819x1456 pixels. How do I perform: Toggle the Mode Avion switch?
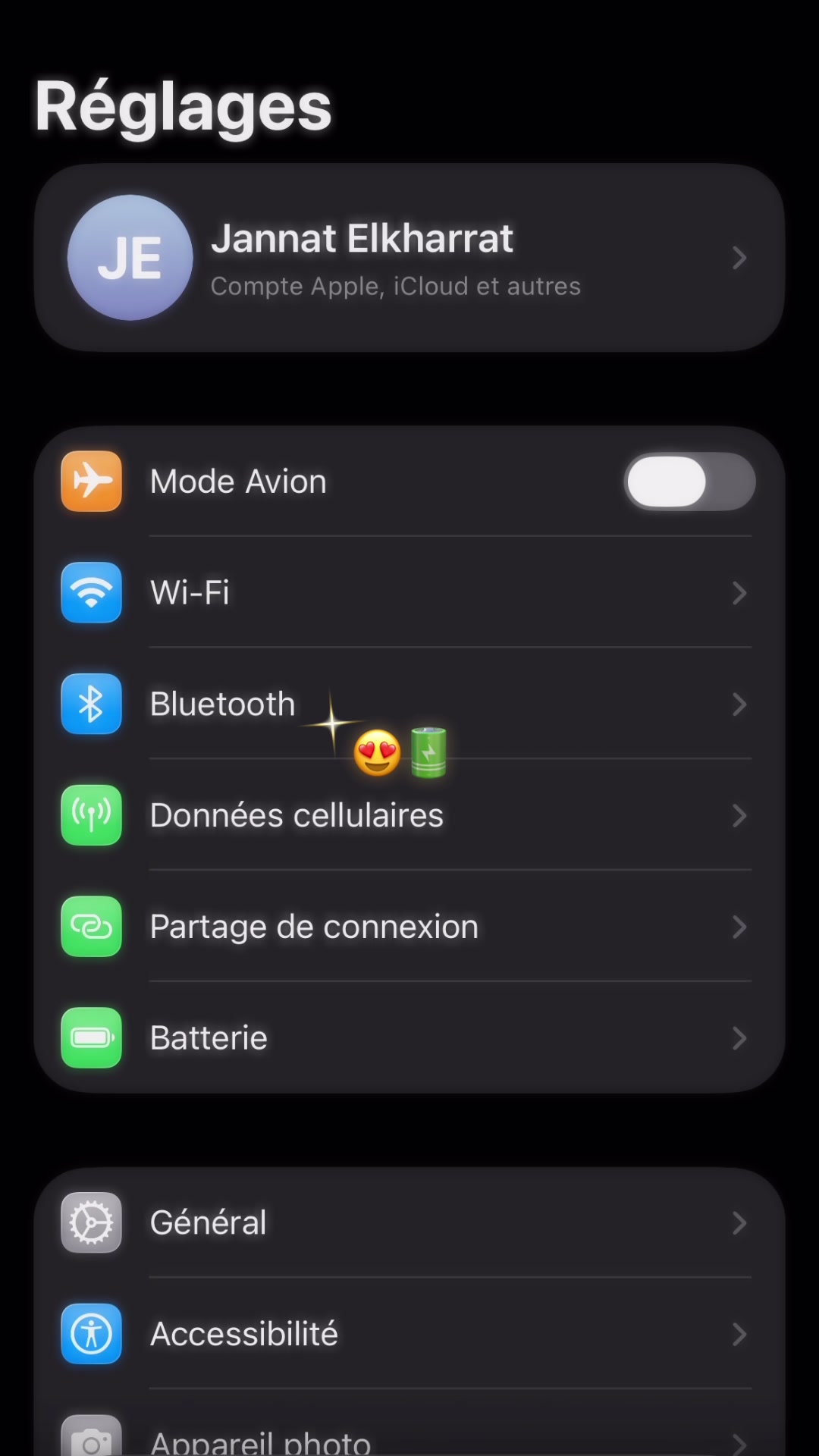point(689,482)
